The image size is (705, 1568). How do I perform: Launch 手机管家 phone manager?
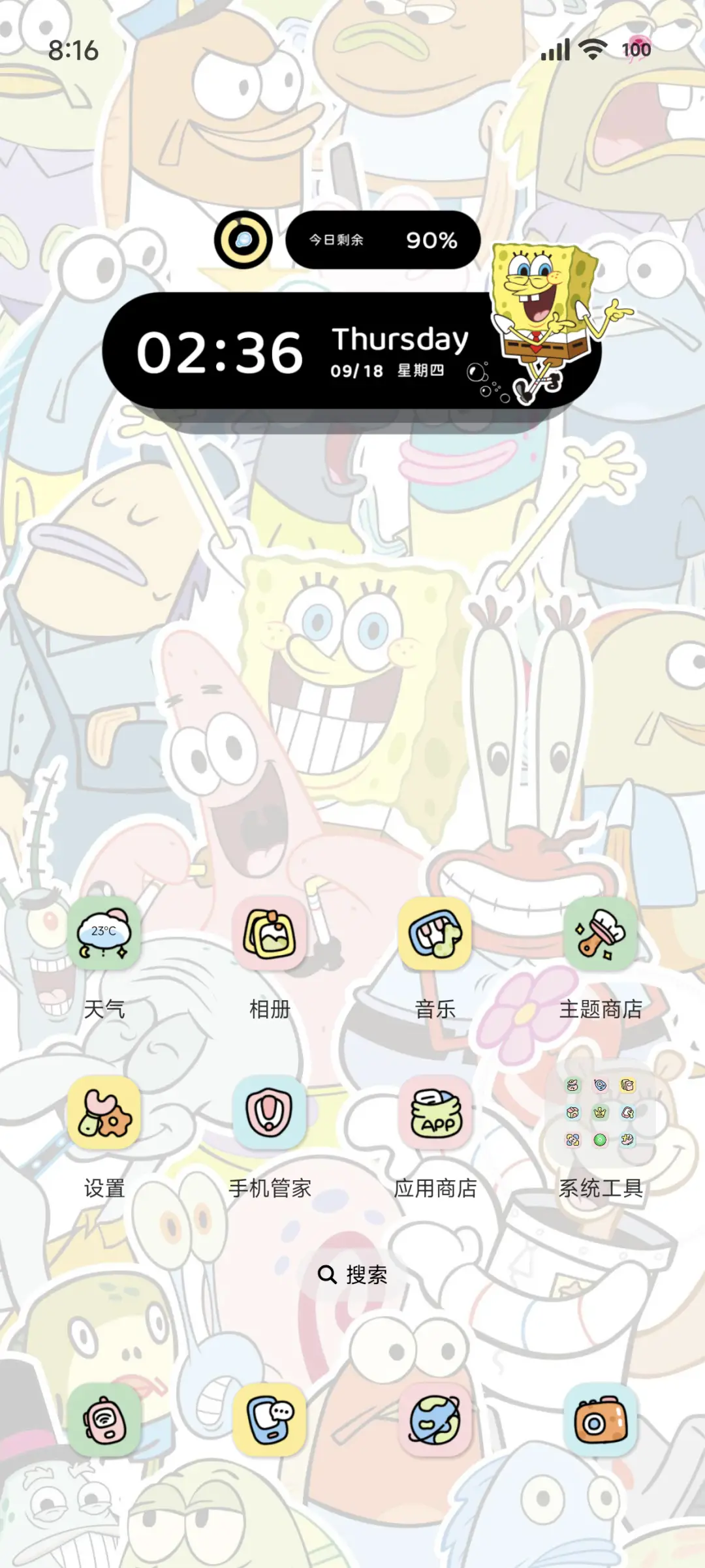(x=270, y=1112)
